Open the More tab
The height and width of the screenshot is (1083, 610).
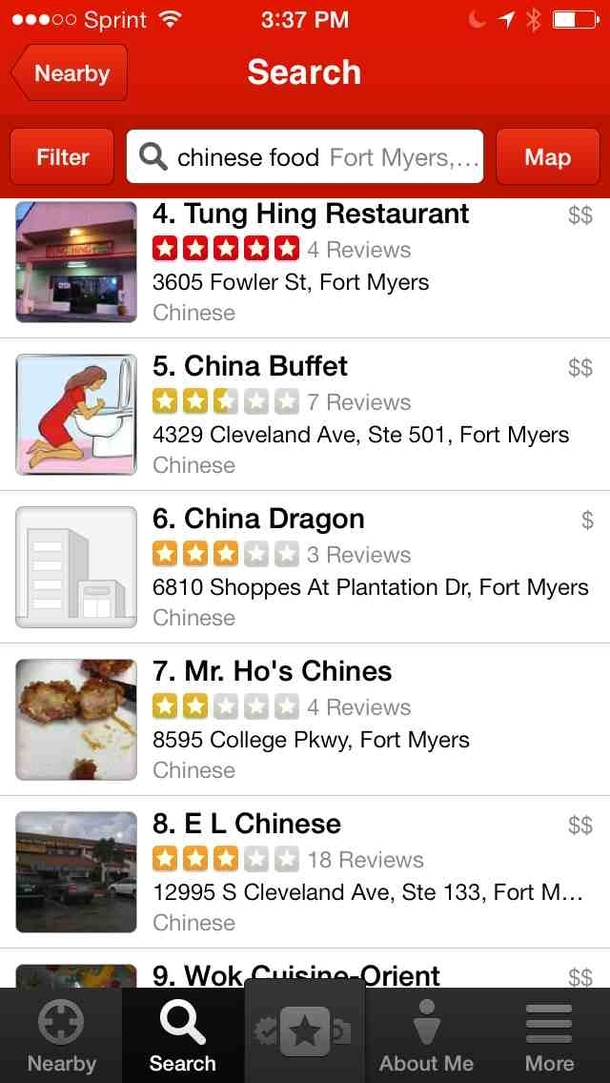click(549, 1037)
